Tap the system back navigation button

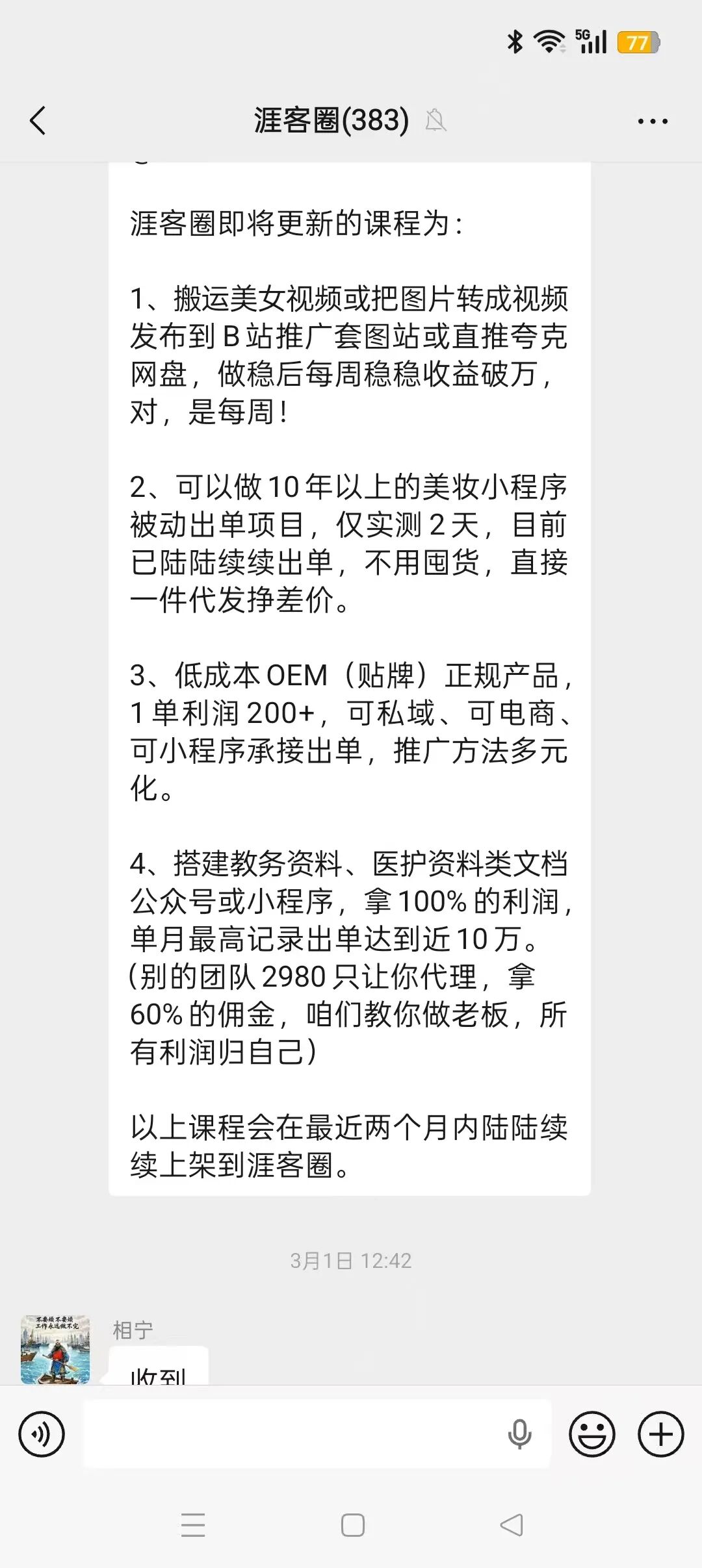coord(512,1525)
